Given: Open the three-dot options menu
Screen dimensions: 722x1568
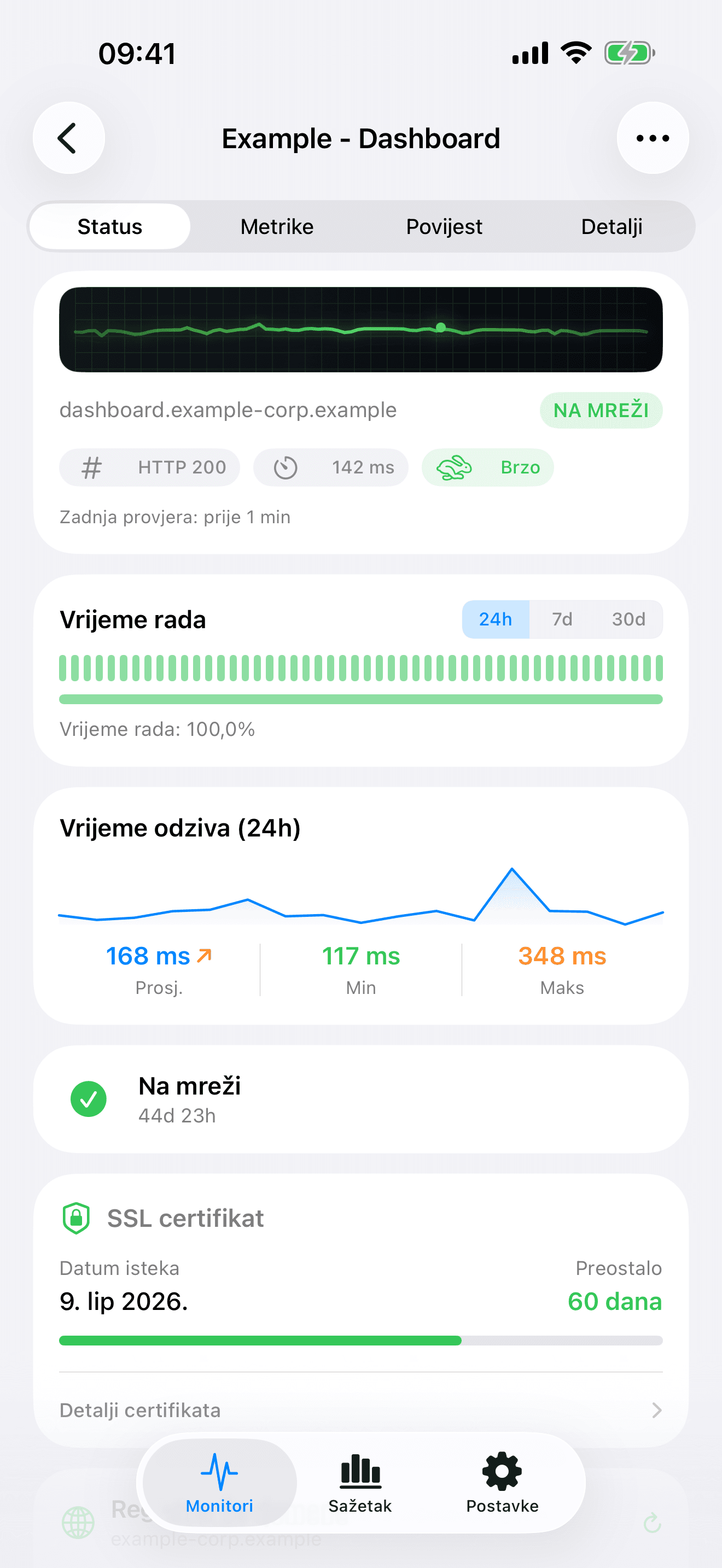Looking at the screenshot, I should point(653,138).
